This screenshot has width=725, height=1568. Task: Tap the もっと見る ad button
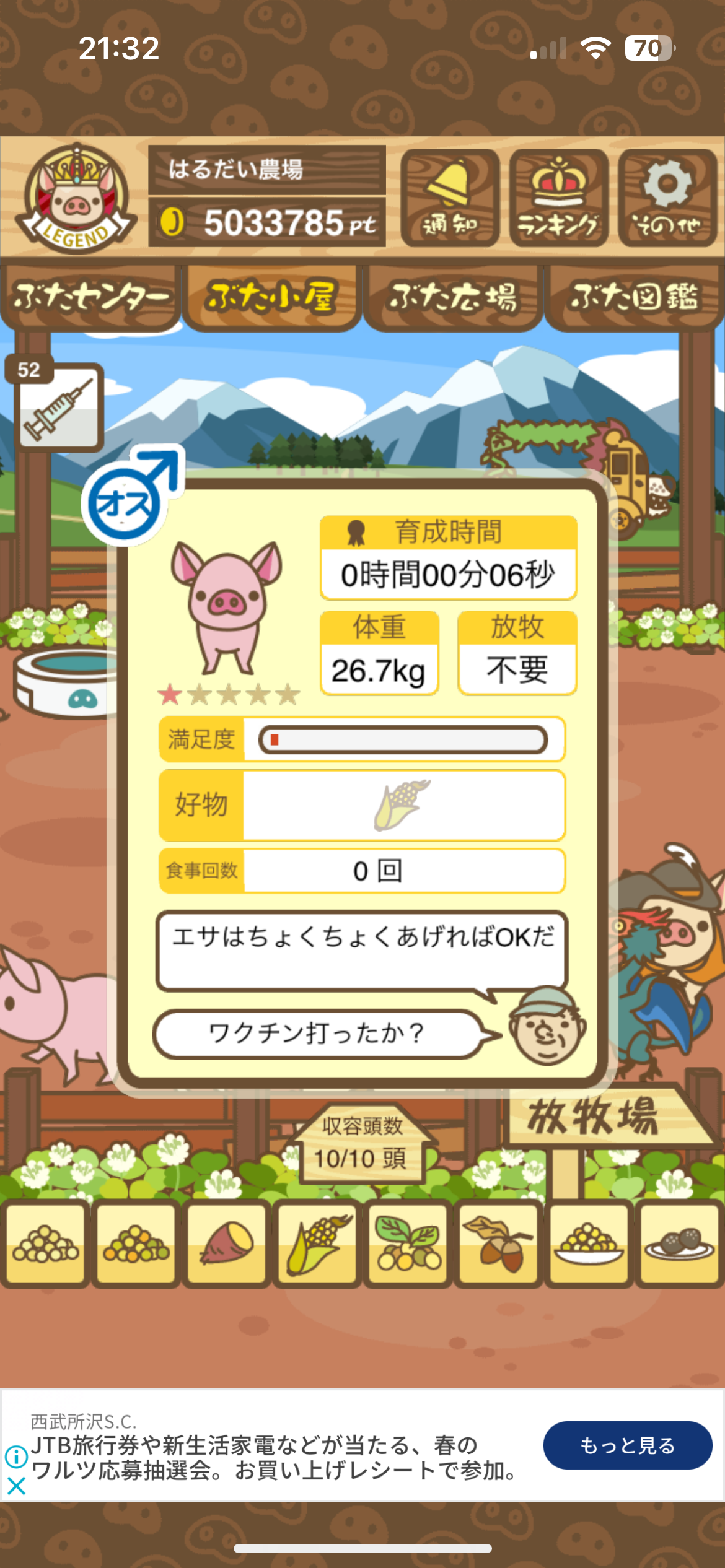pyautogui.click(x=627, y=1445)
